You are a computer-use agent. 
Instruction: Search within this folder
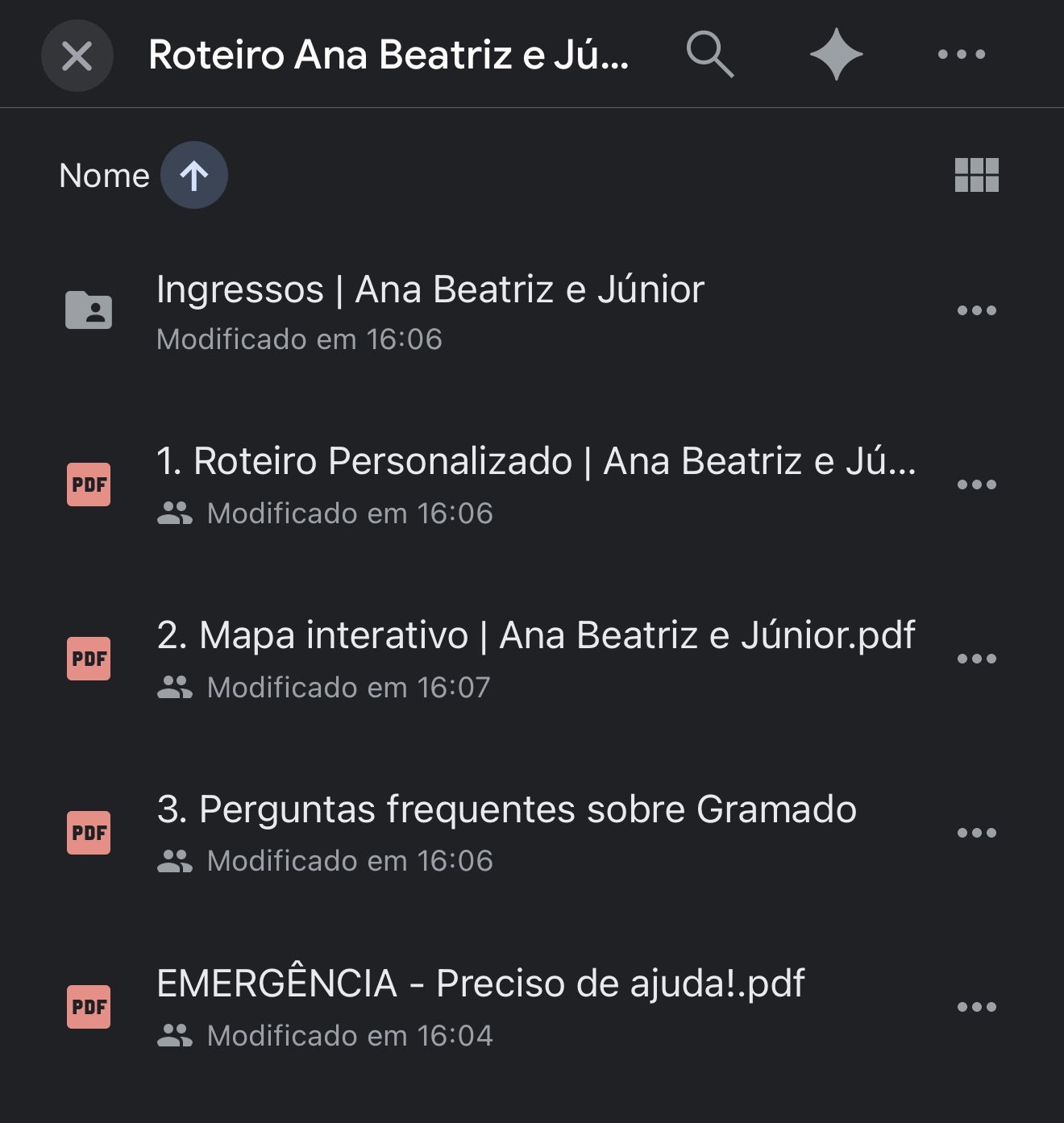[709, 55]
